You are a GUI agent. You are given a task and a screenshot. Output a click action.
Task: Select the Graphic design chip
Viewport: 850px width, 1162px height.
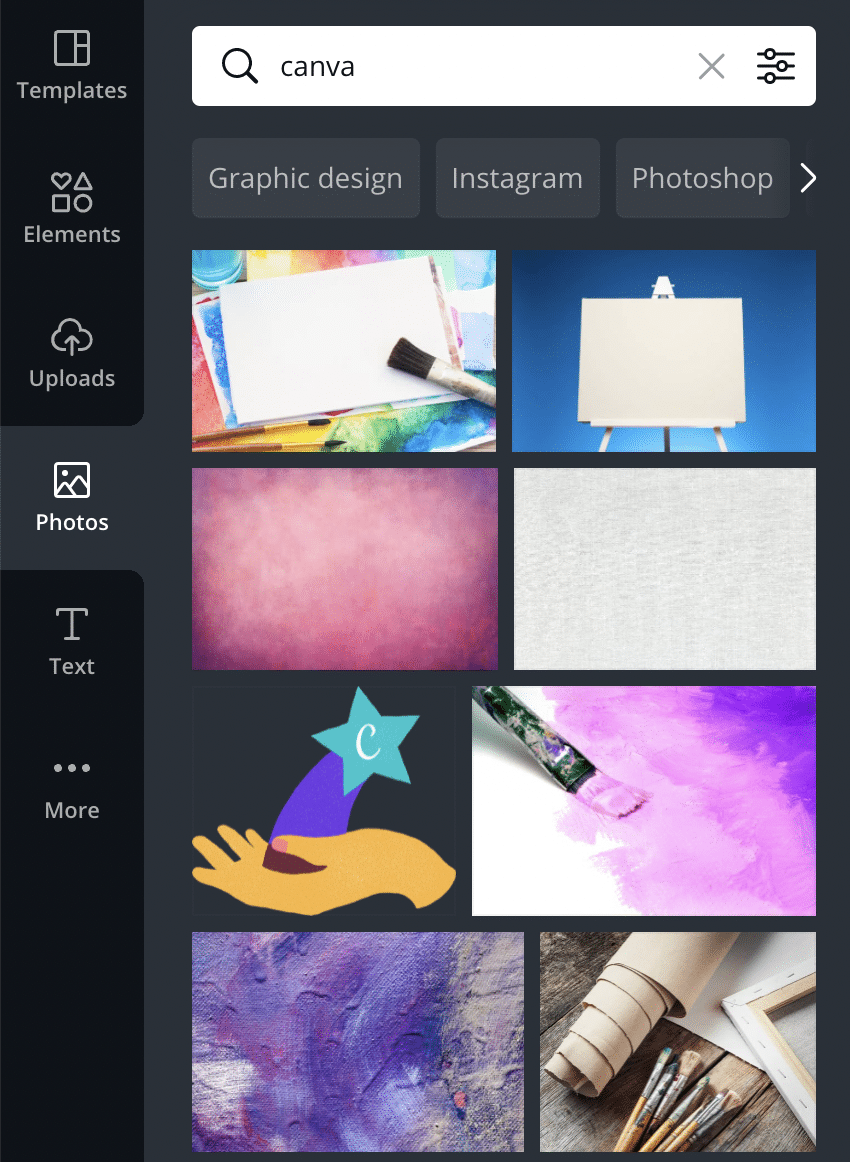(305, 179)
